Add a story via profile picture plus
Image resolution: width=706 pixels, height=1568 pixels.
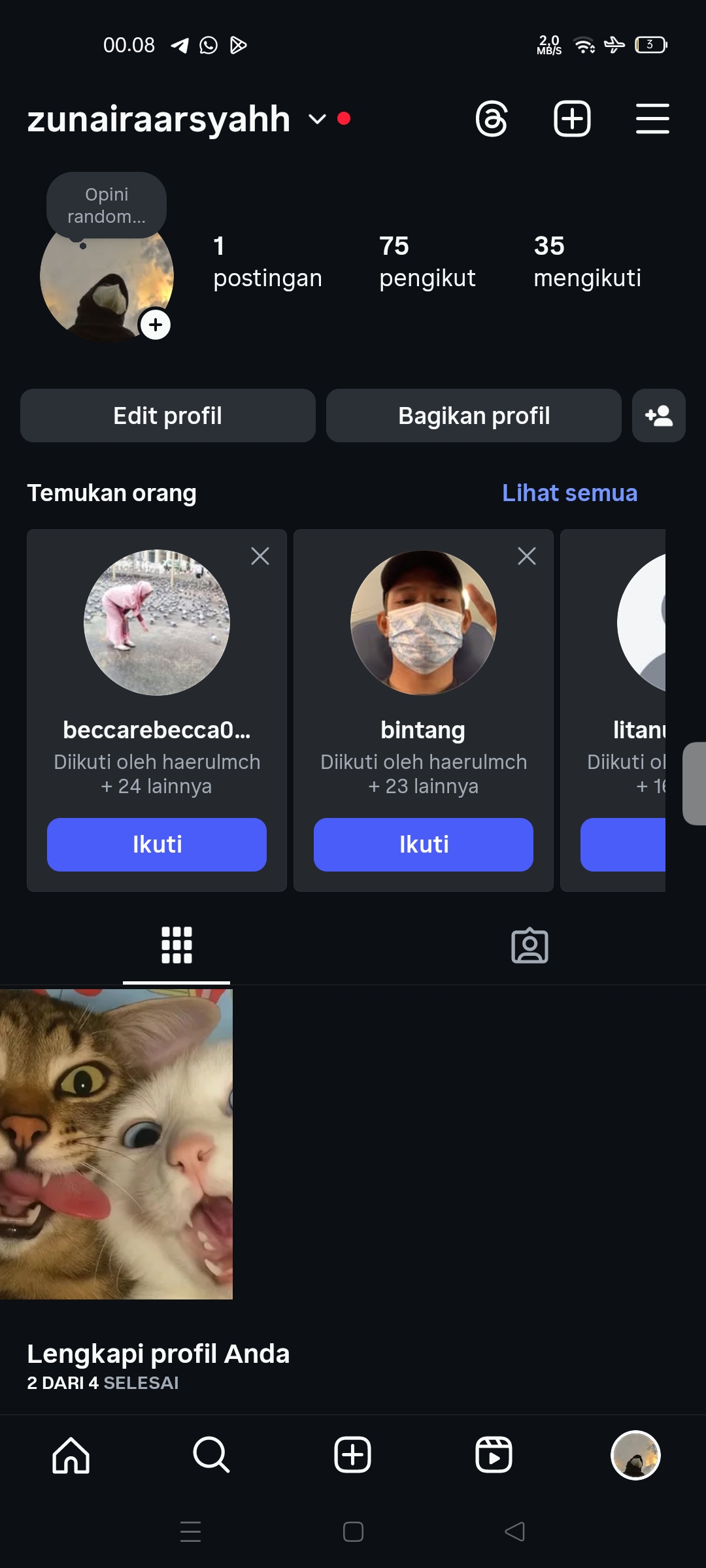tap(156, 325)
